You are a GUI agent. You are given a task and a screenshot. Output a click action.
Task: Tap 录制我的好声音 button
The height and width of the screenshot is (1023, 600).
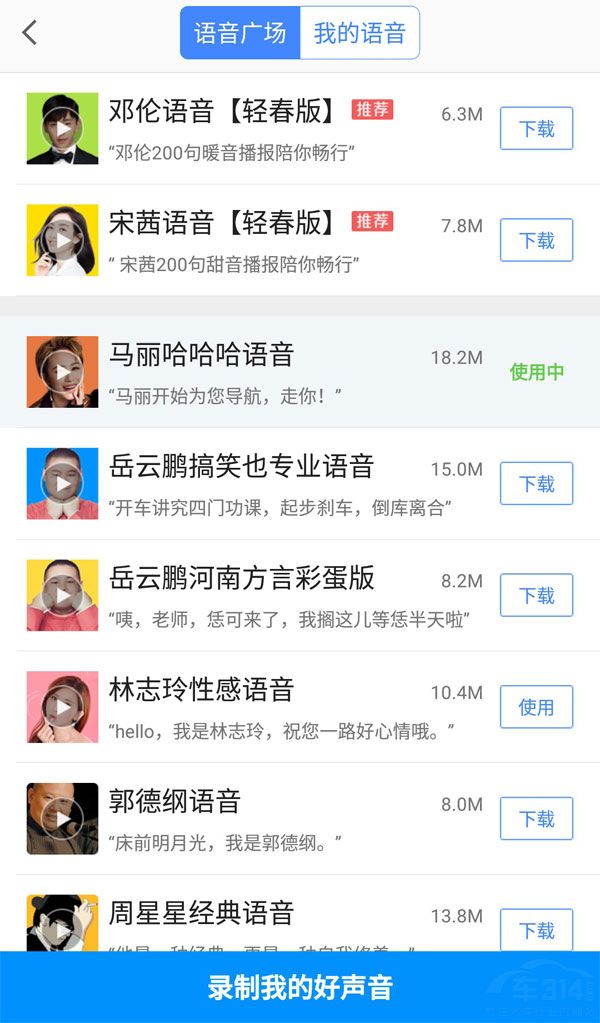pos(300,987)
